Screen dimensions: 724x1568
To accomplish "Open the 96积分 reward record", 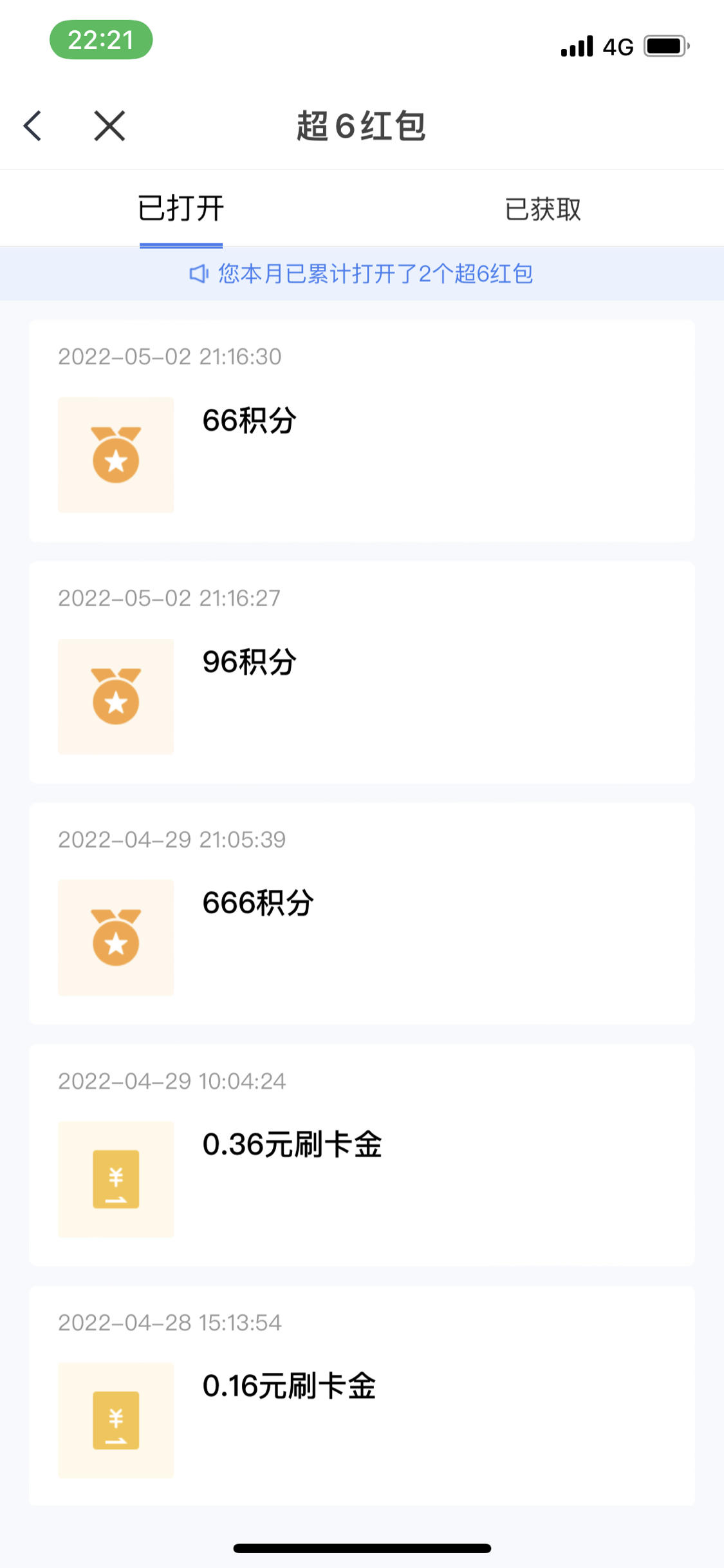I will coord(362,672).
